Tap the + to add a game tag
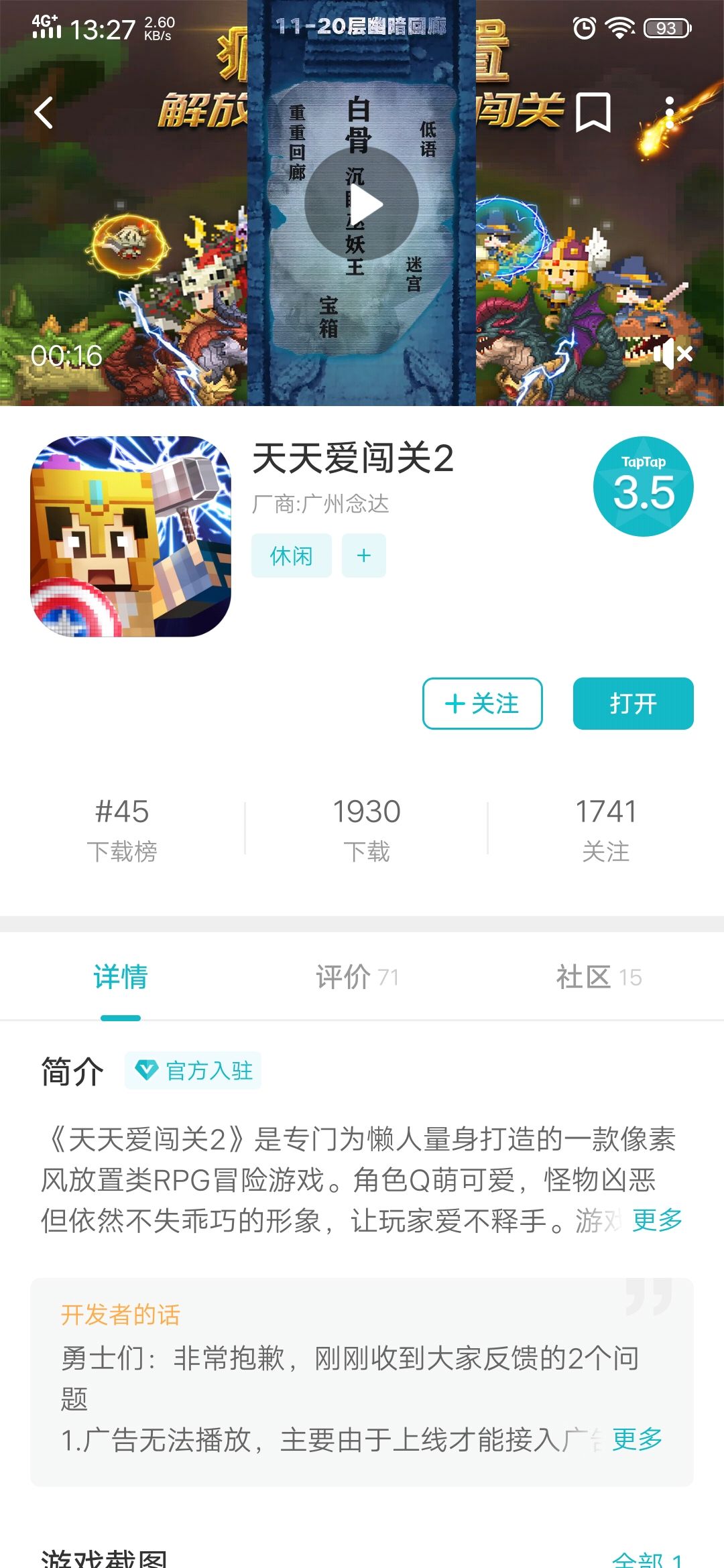Viewport: 724px width, 1568px height. 363,555
